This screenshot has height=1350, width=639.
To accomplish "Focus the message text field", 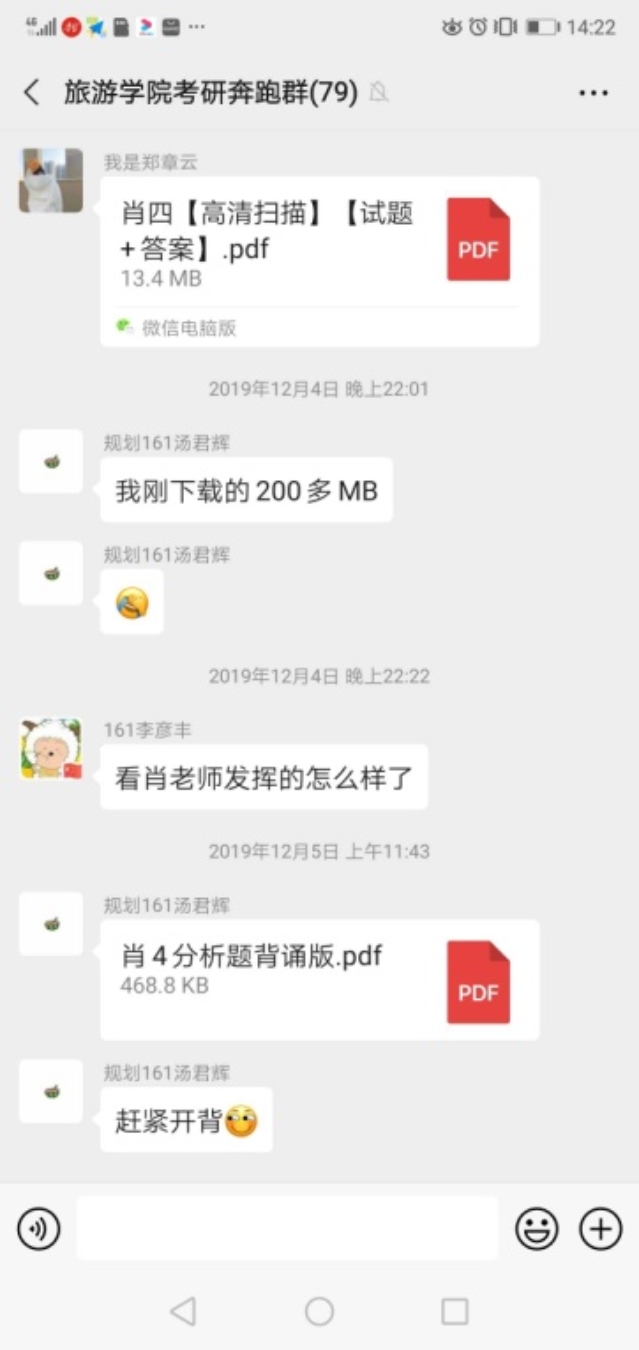I will [x=287, y=1228].
